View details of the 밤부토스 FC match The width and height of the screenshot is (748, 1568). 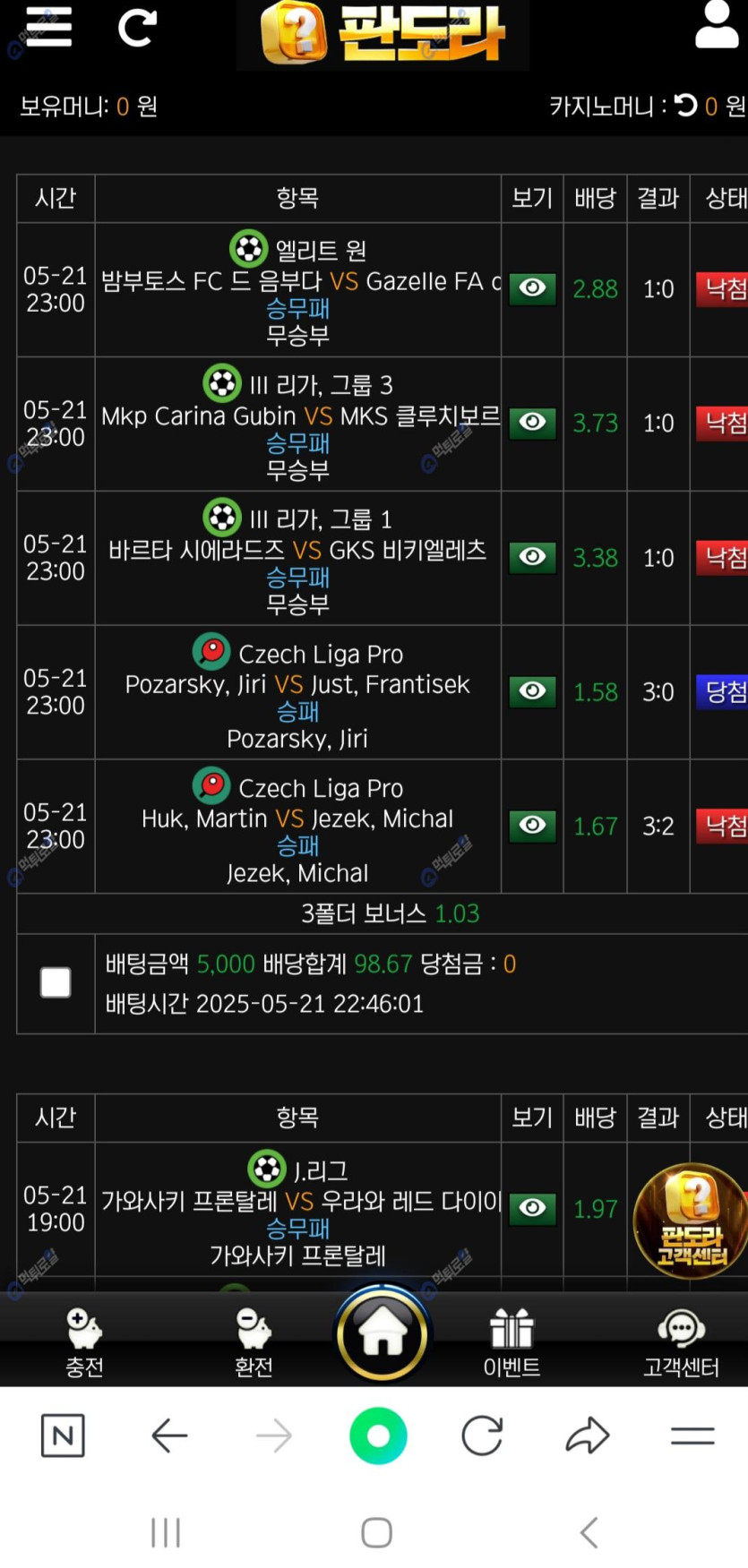point(532,288)
